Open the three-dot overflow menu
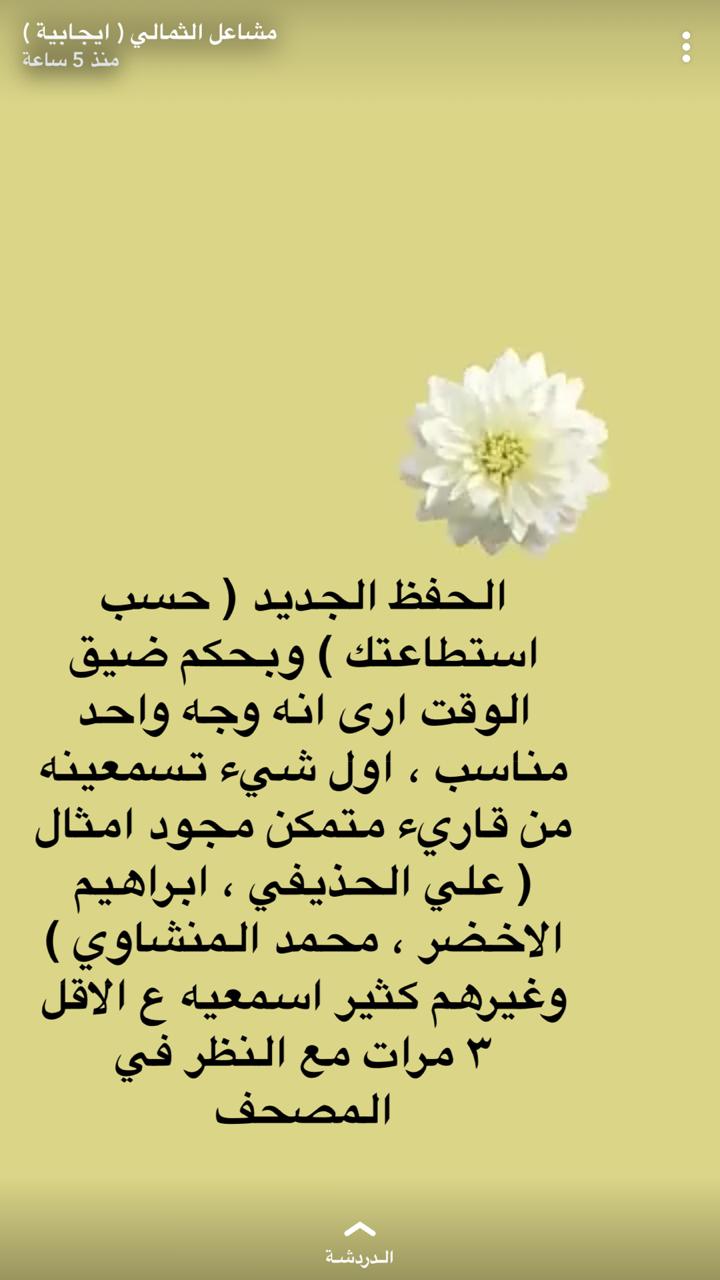 (686, 47)
